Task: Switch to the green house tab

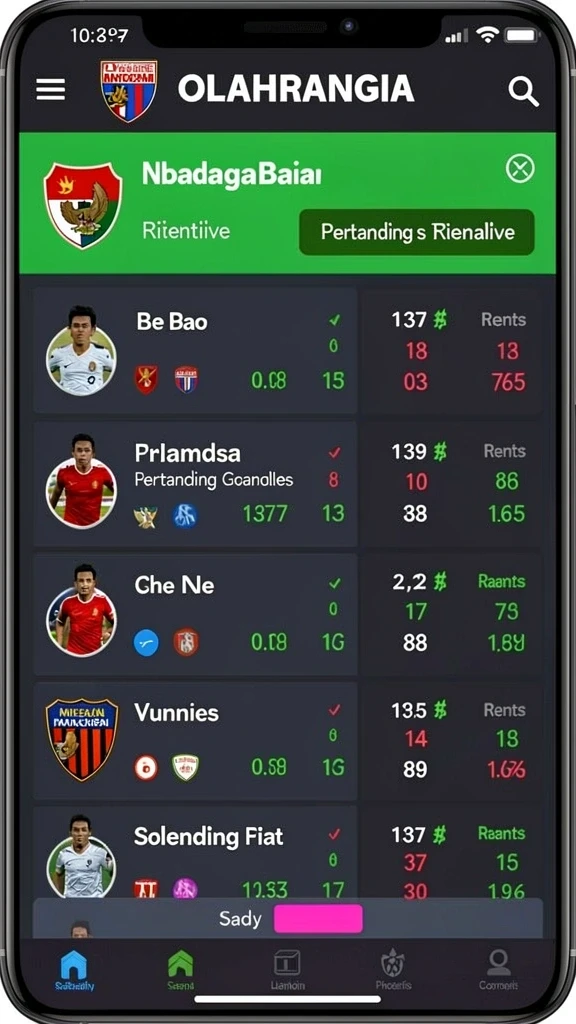Action: click(180, 970)
